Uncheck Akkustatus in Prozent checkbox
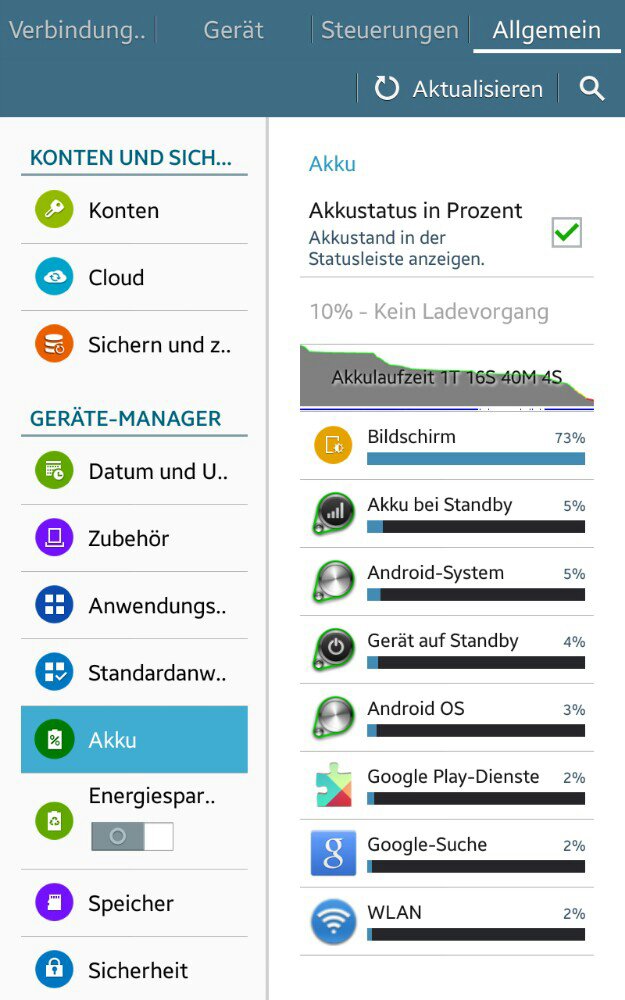 tap(566, 233)
